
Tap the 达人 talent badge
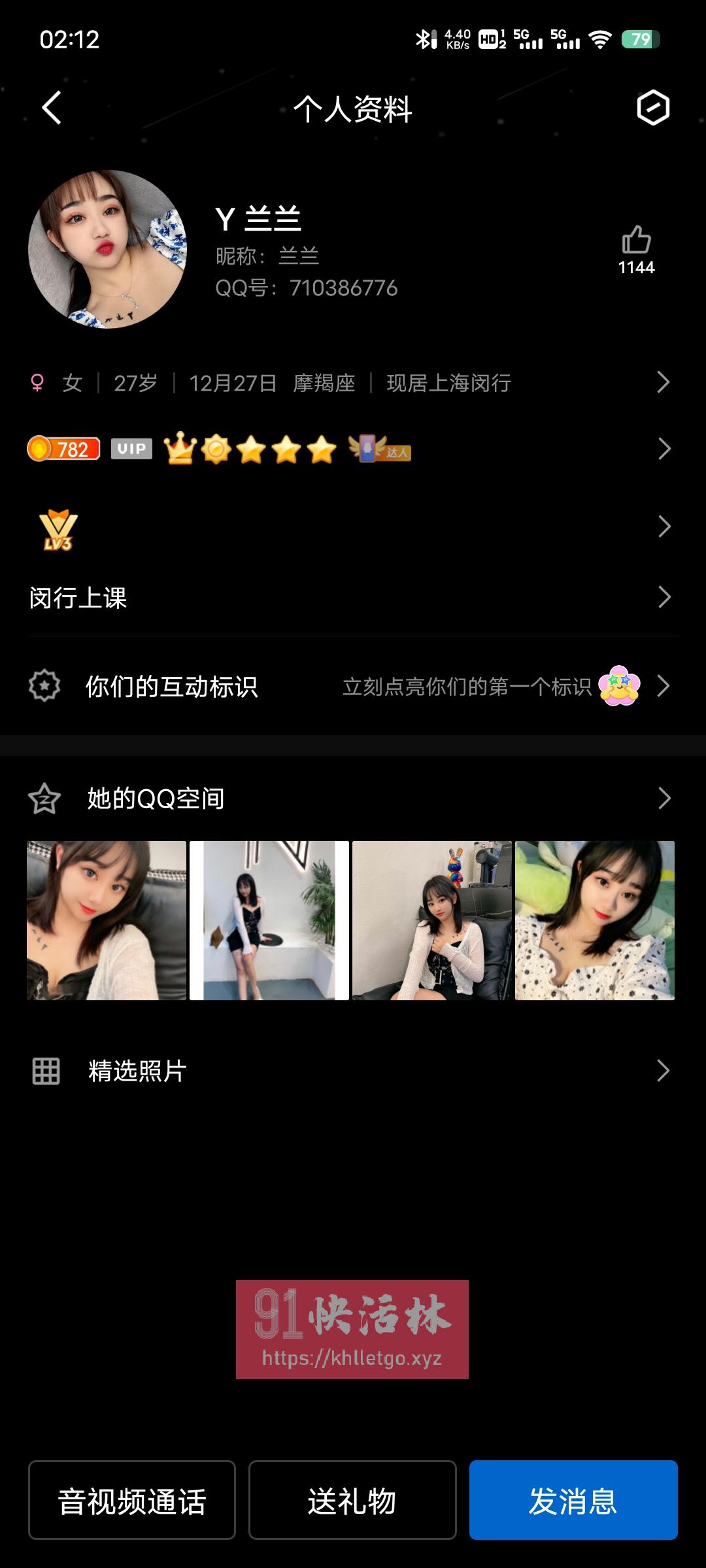point(381,449)
